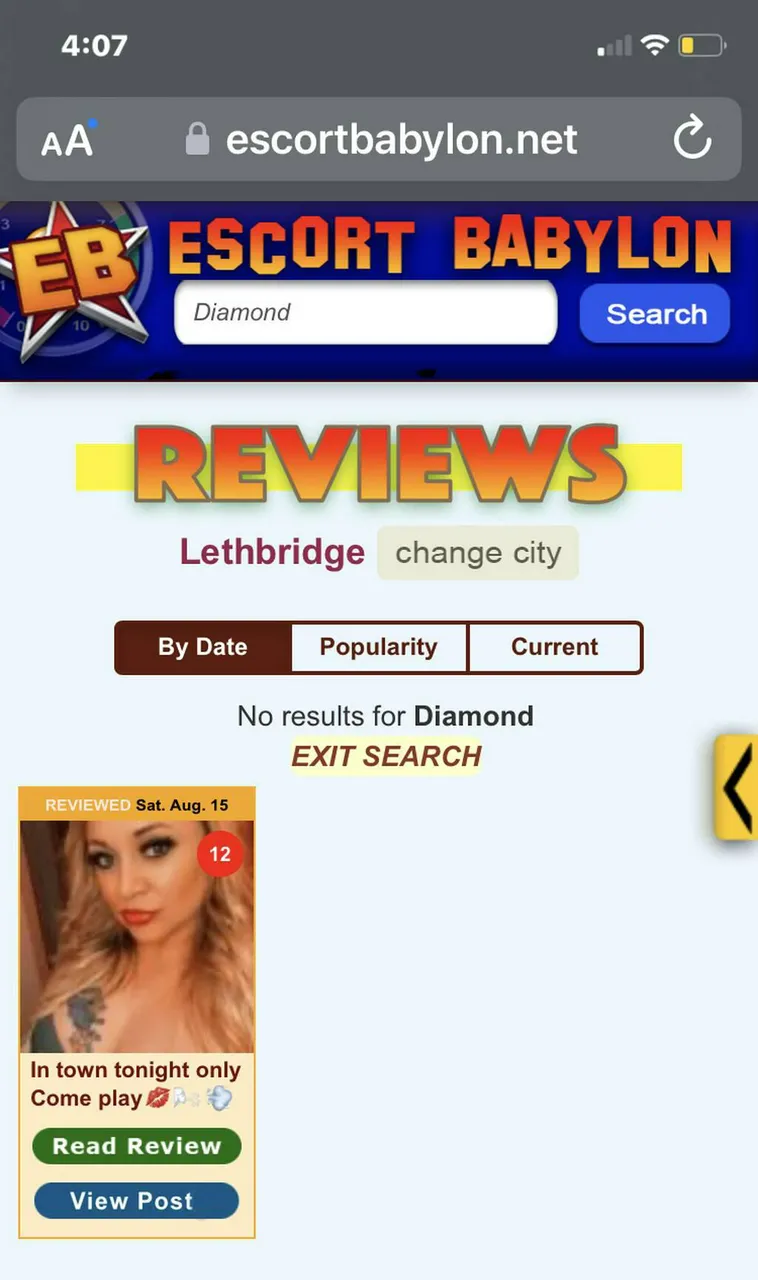Tap View Post under the profile

tap(136, 1201)
